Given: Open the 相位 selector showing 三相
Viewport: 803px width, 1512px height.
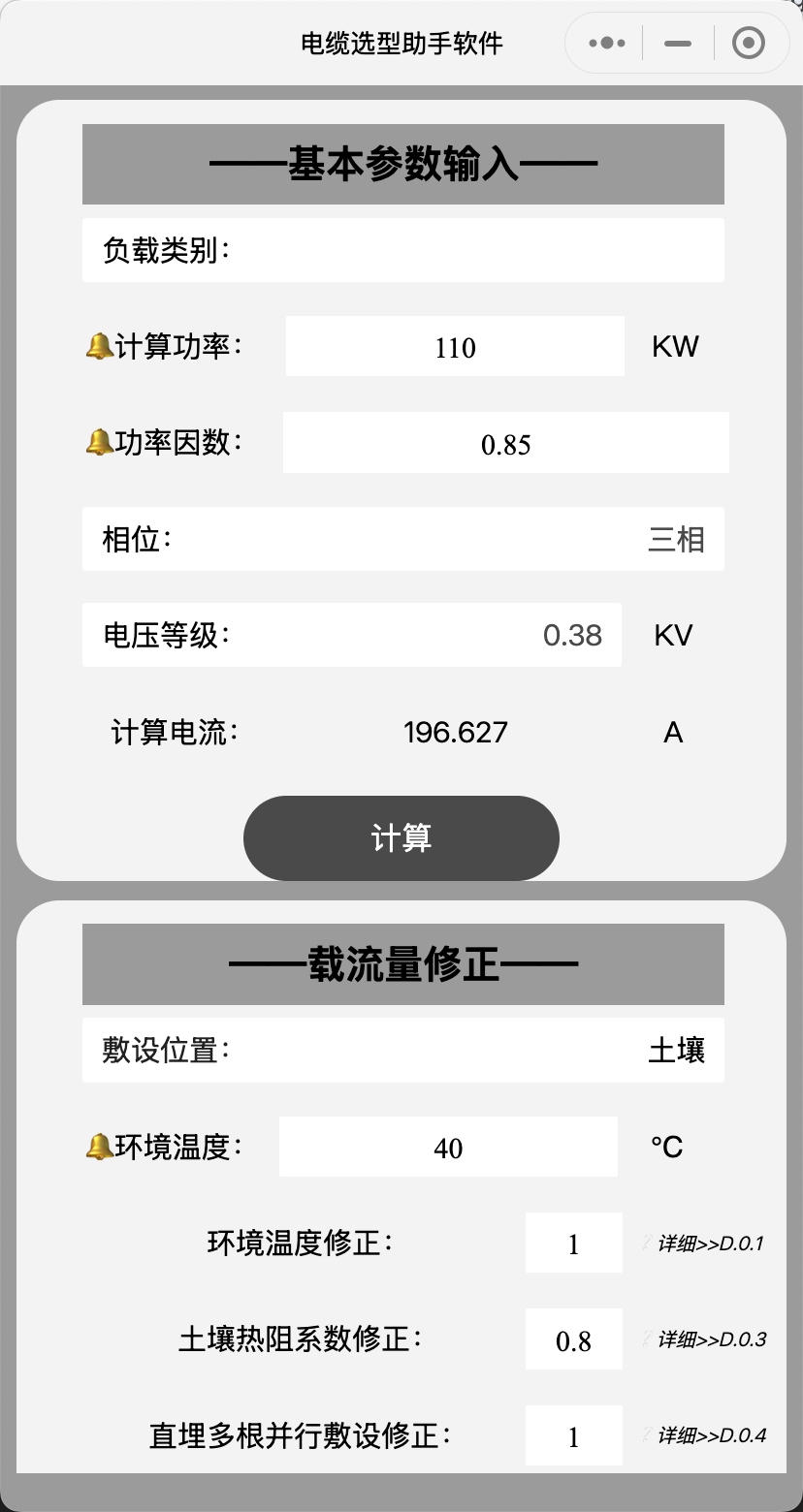Looking at the screenshot, I should point(403,539).
